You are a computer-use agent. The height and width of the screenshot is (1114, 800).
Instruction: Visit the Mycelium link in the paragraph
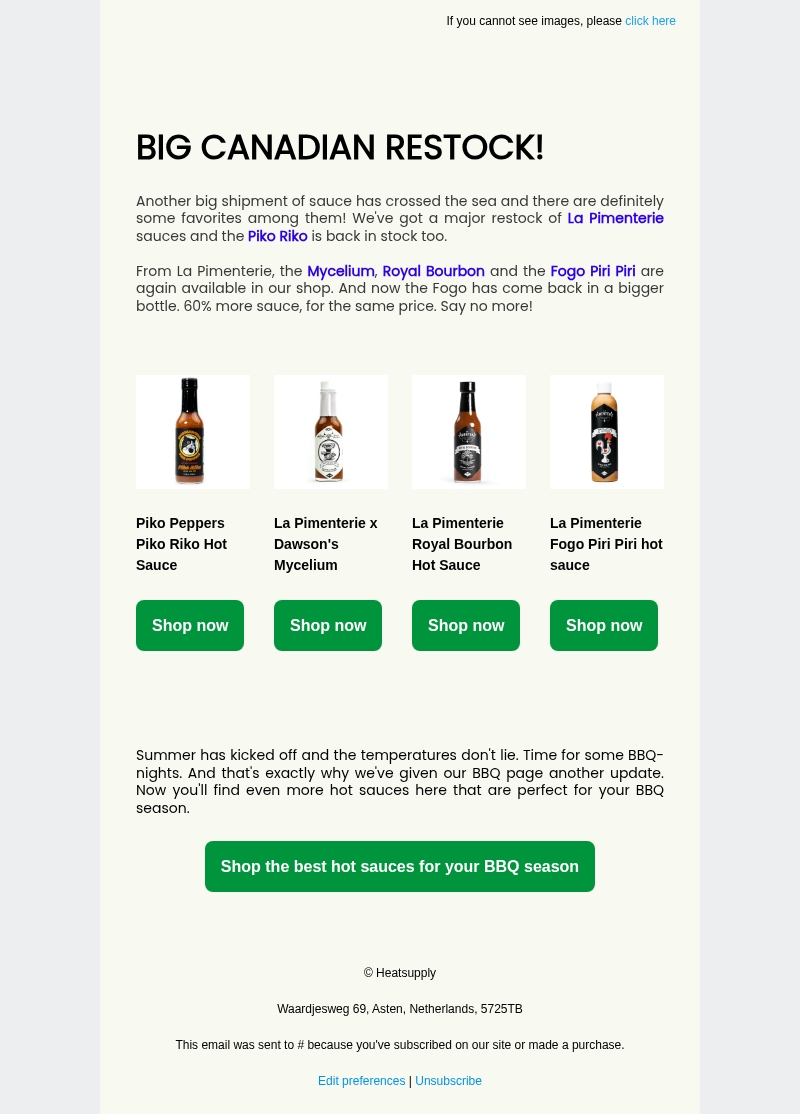340,271
